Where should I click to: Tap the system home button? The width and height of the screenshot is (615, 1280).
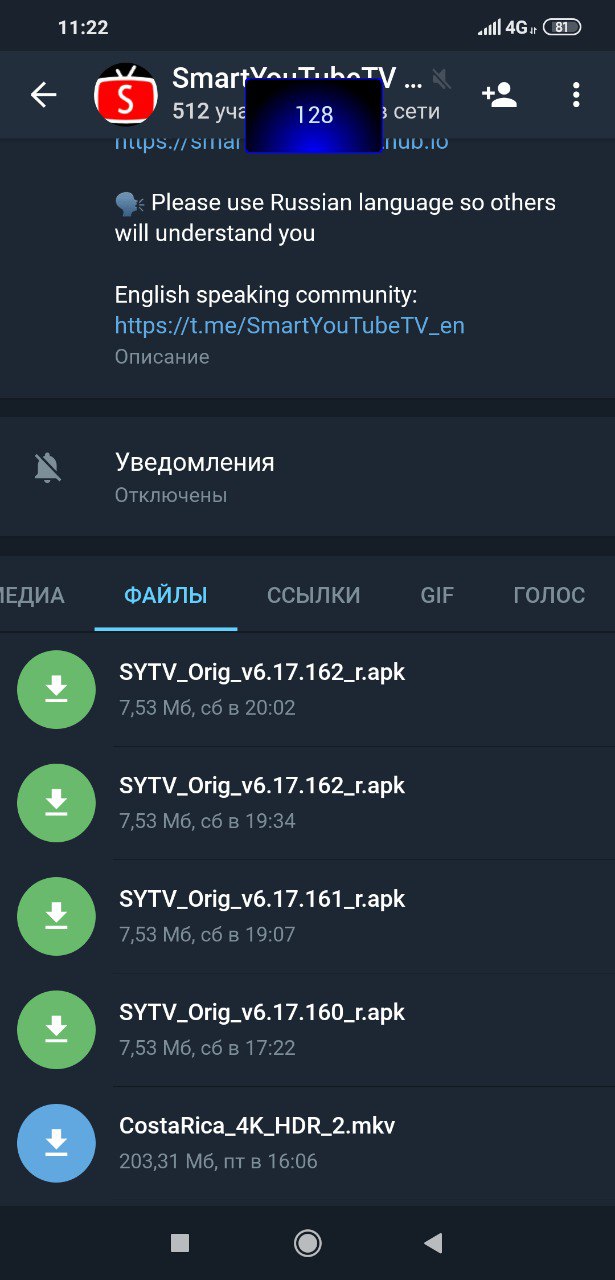[307, 1243]
